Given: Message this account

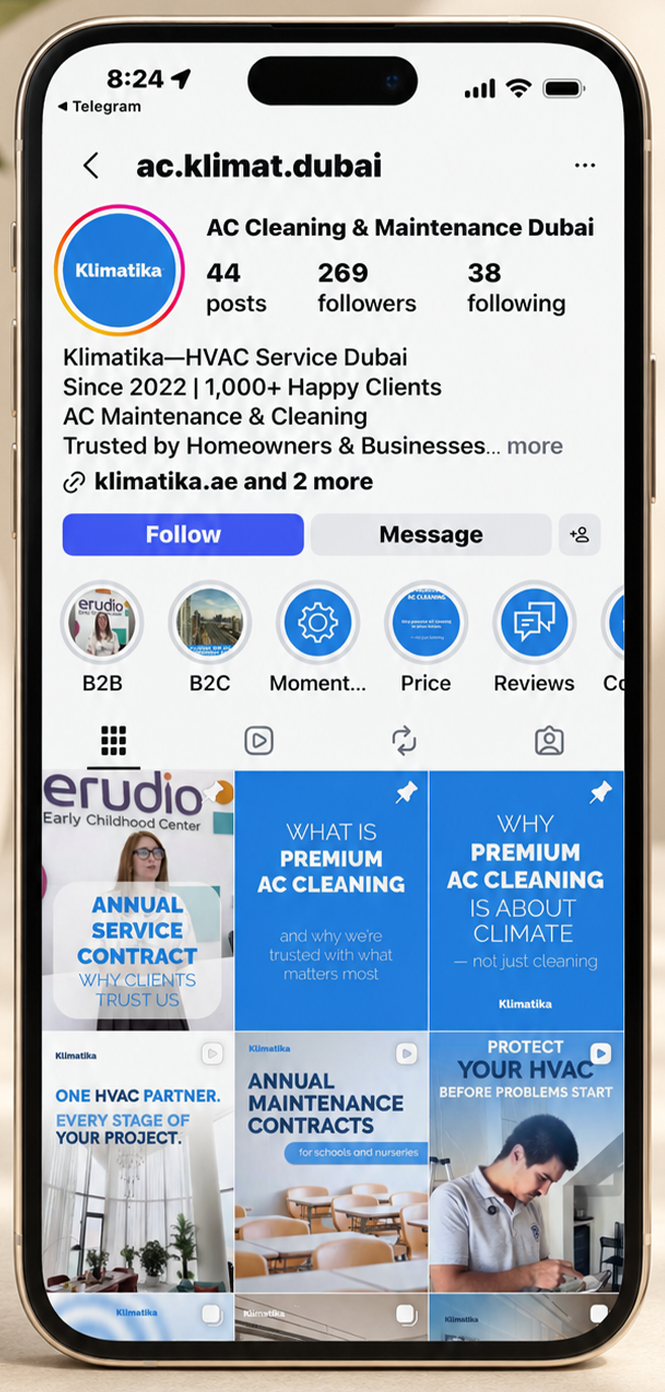Looking at the screenshot, I should (431, 535).
